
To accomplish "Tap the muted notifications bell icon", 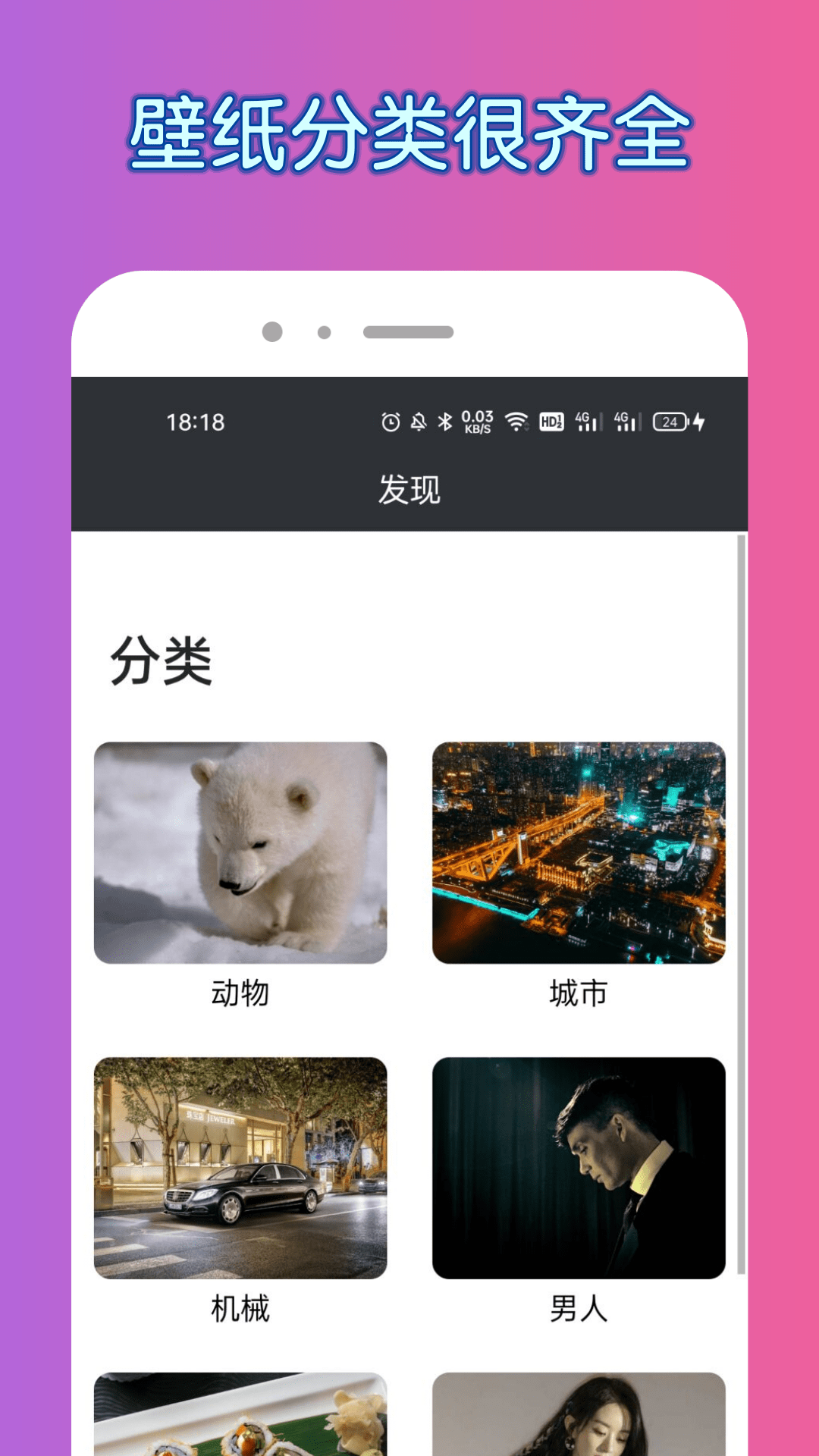I will point(418,422).
